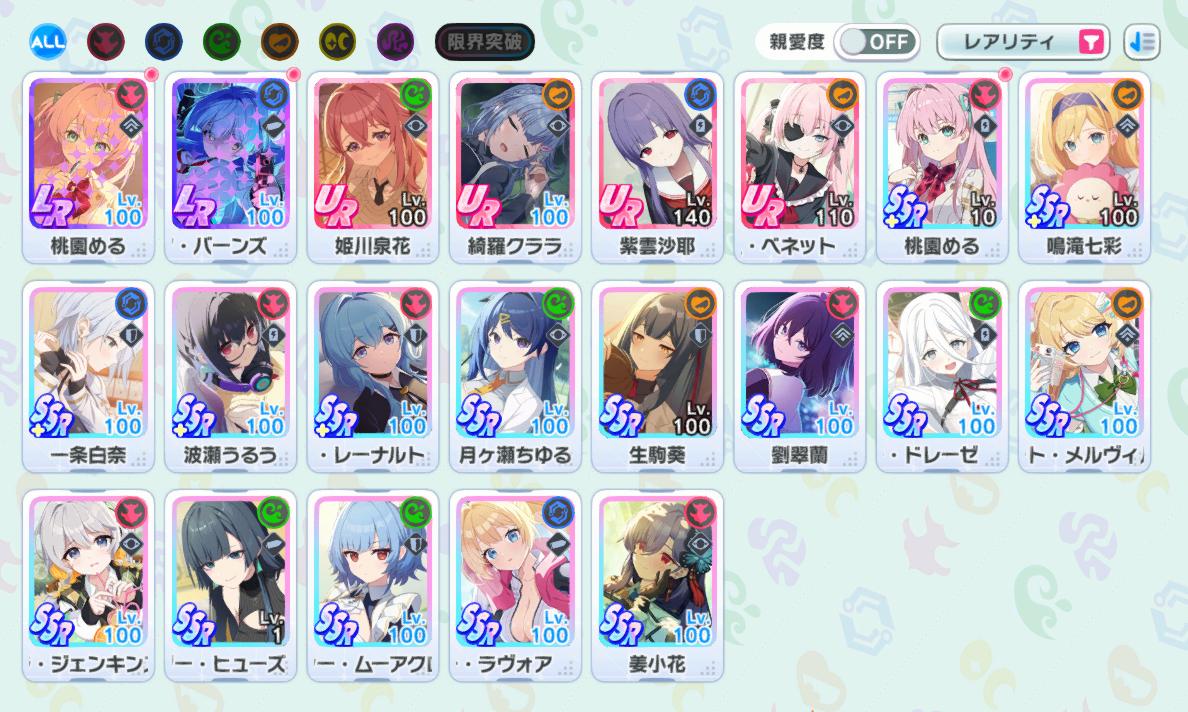The width and height of the screenshot is (1188, 712).
Task: Reverse the sort order
Action: pyautogui.click(x=1141, y=42)
